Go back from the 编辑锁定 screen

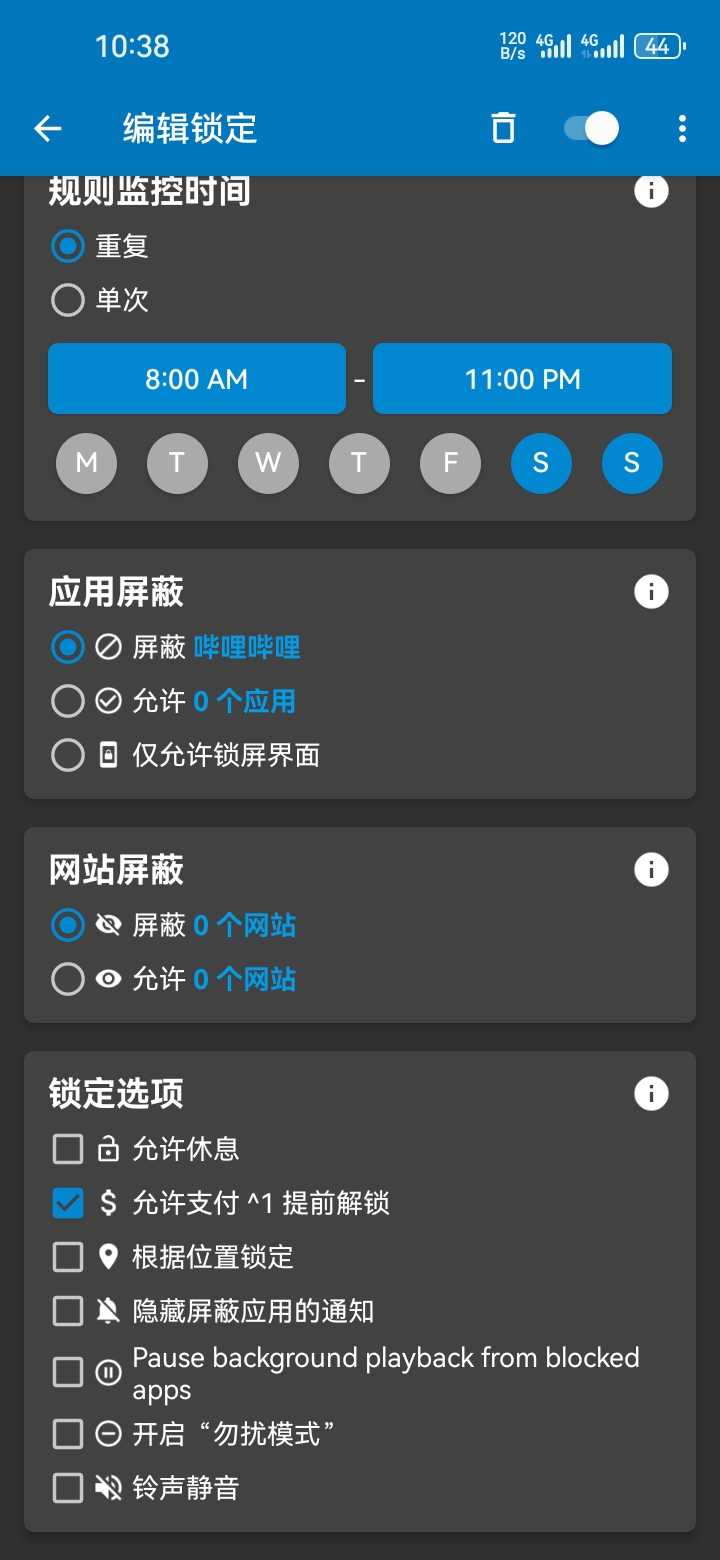click(x=47, y=128)
